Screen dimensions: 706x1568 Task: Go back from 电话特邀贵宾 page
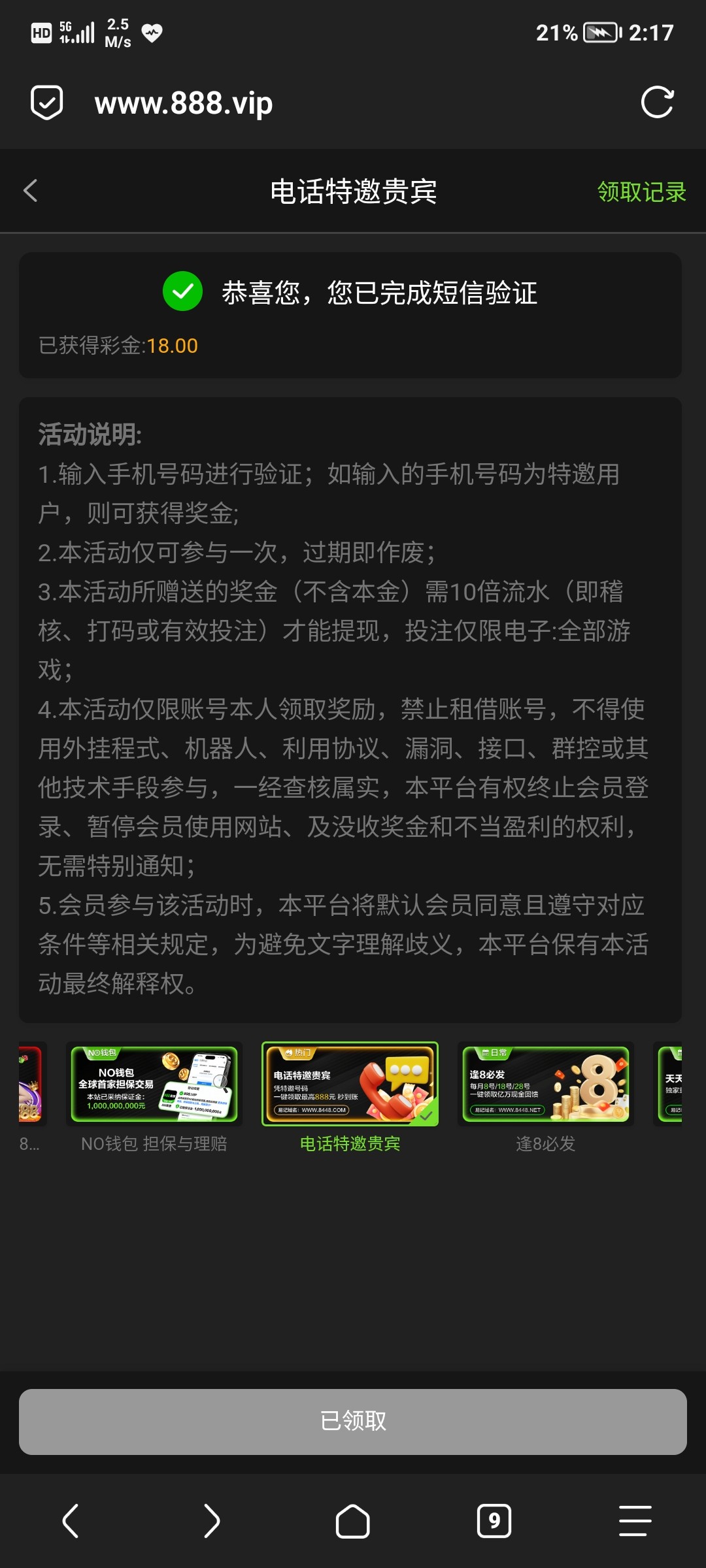(x=30, y=191)
